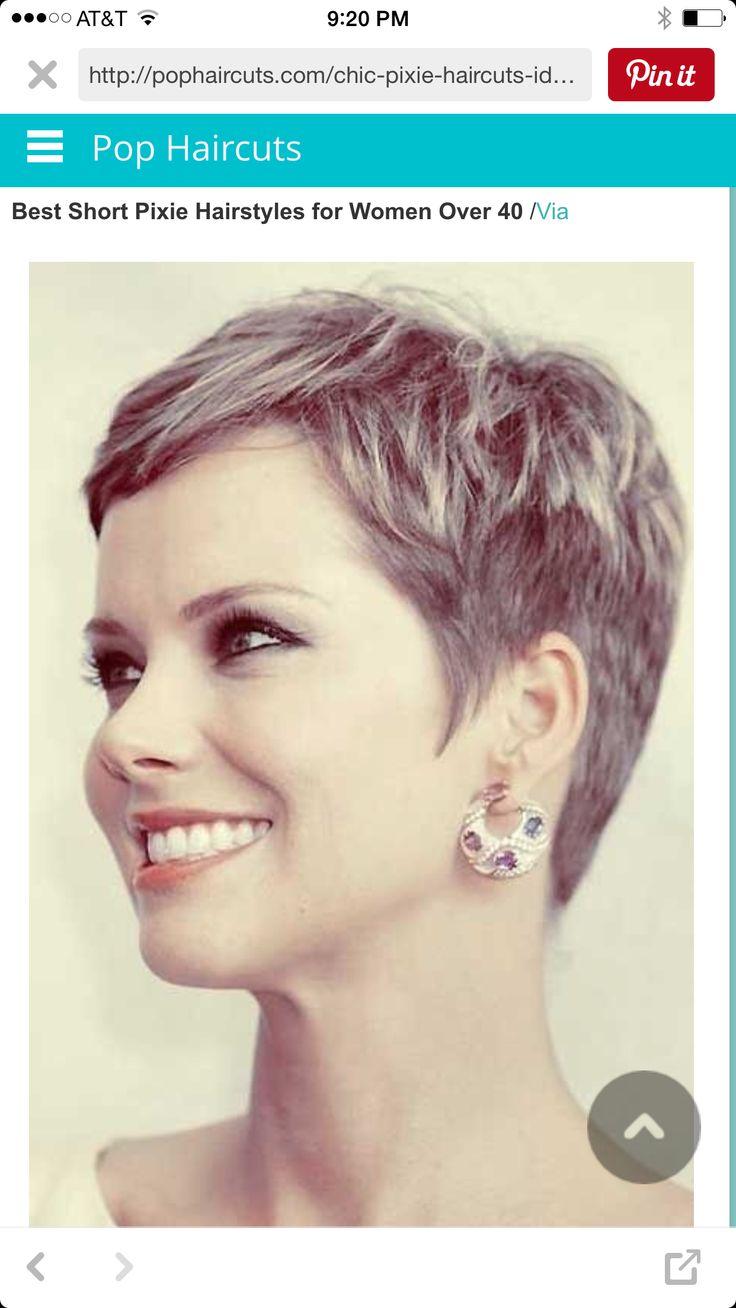Close the in-app browser
This screenshot has height=1308, width=736.
pyautogui.click(x=42, y=75)
